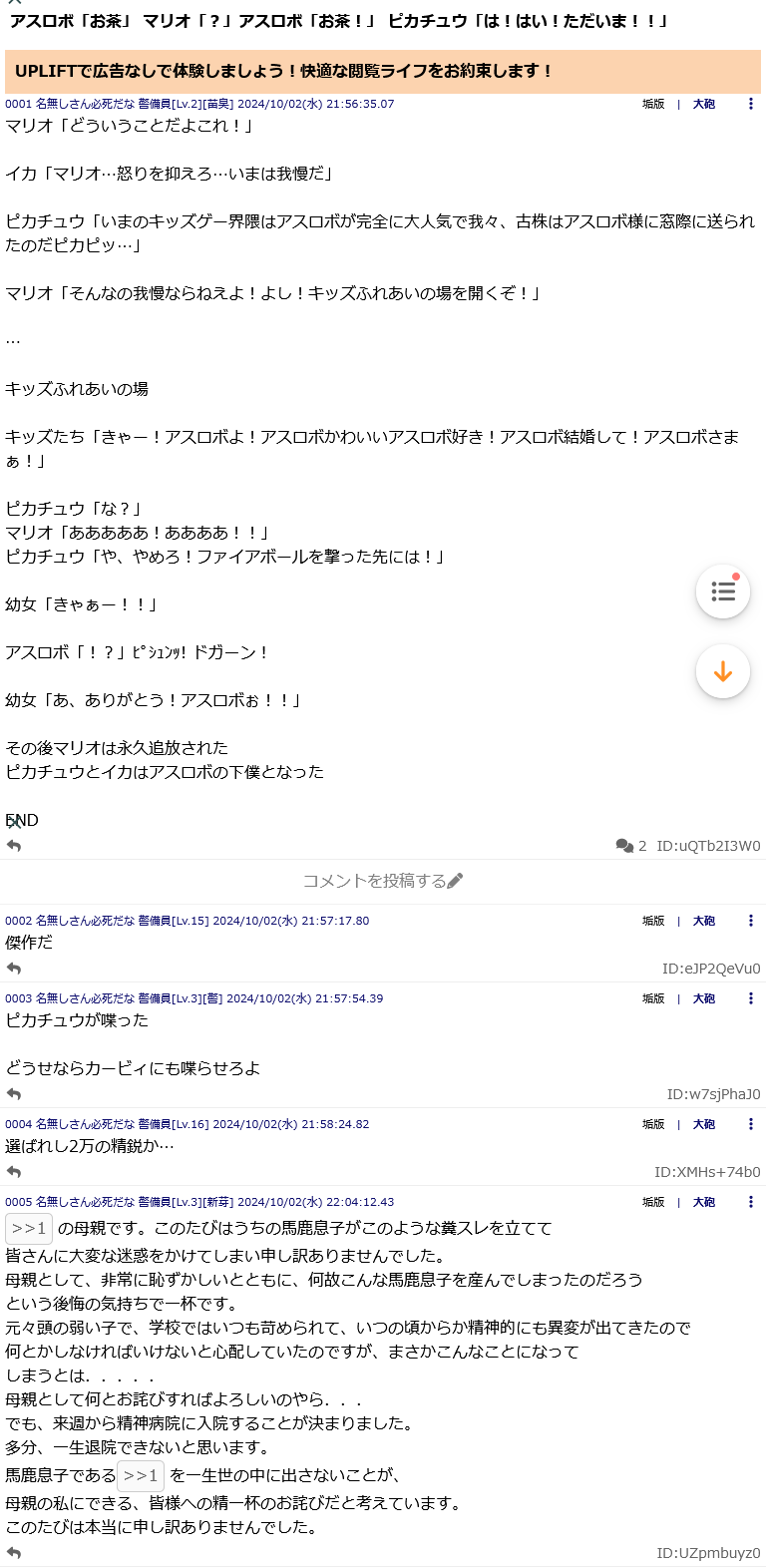Open the UPLIFT ad-free banner

pos(383,71)
